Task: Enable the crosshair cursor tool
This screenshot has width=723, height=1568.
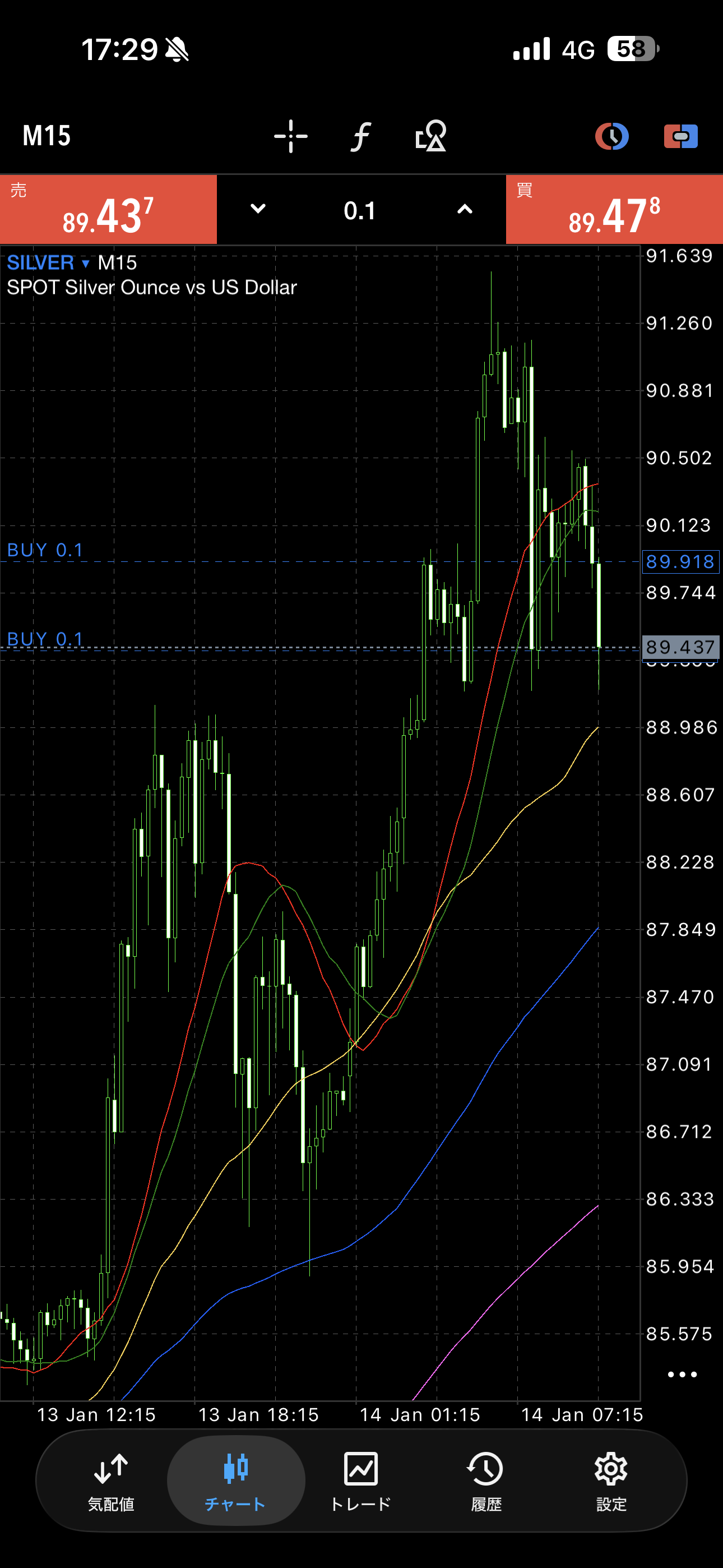Action: click(x=291, y=136)
